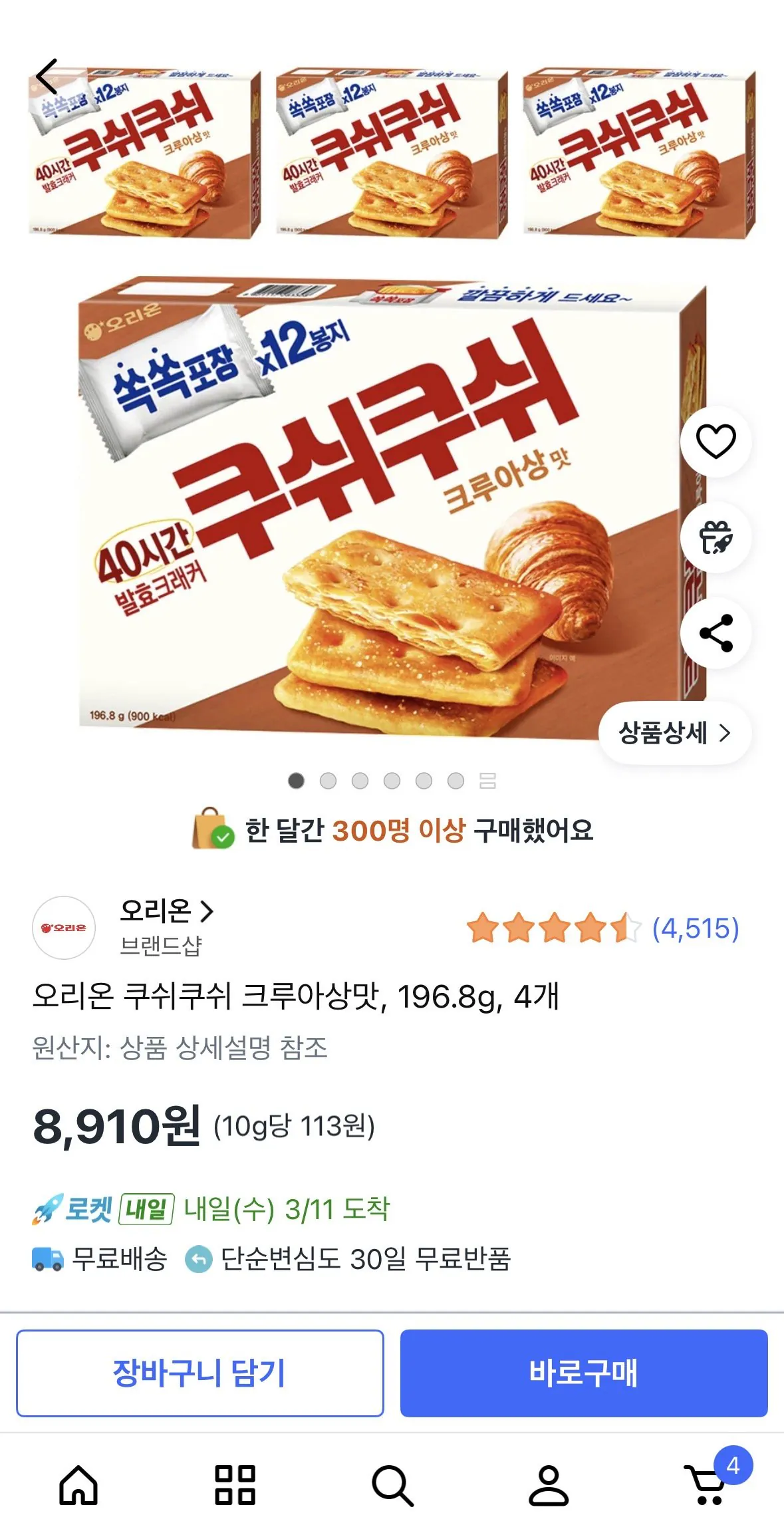Go to the home tab
This screenshot has height=1537, width=784.
(78, 1485)
